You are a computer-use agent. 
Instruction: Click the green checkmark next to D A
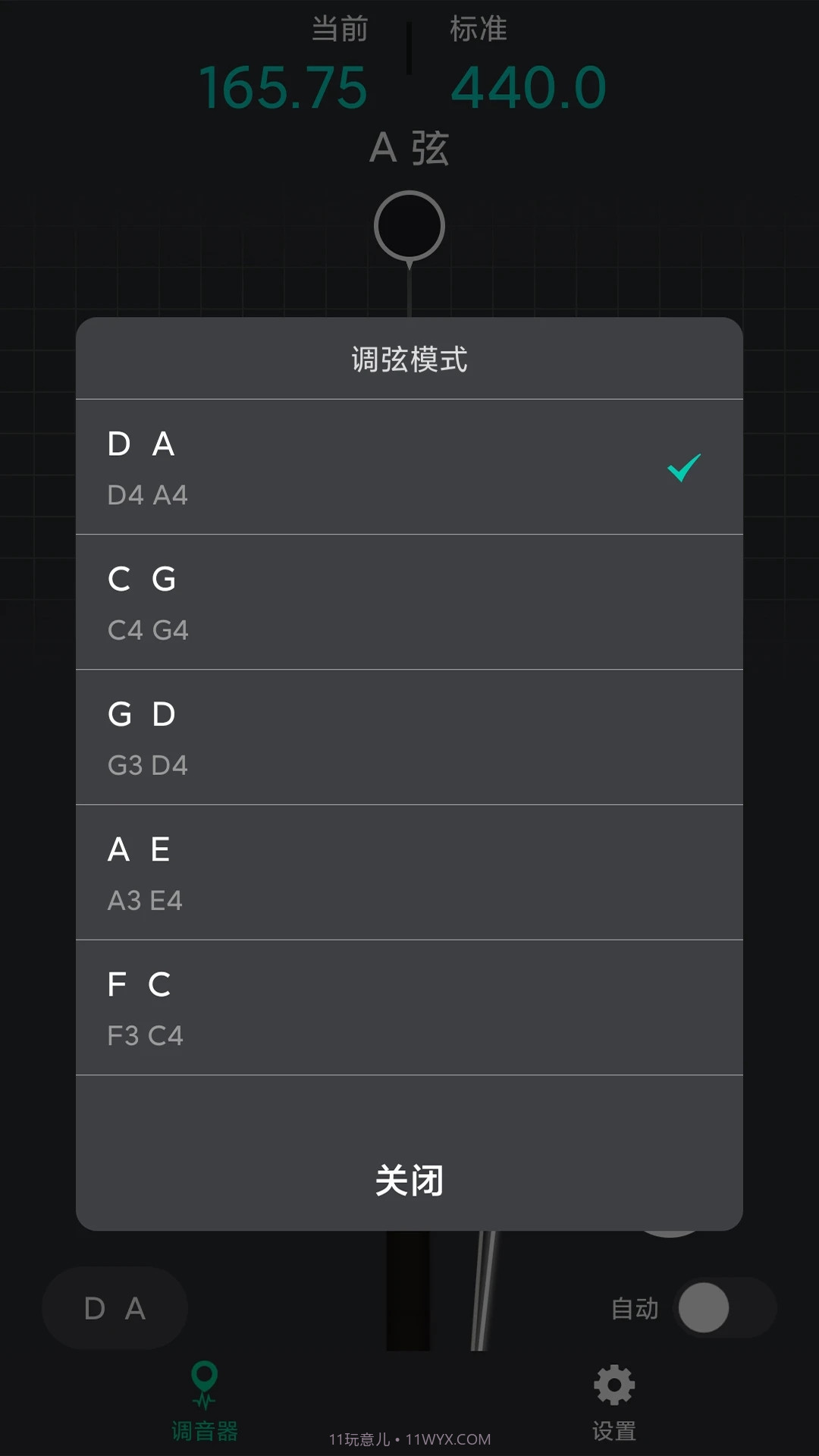682,468
